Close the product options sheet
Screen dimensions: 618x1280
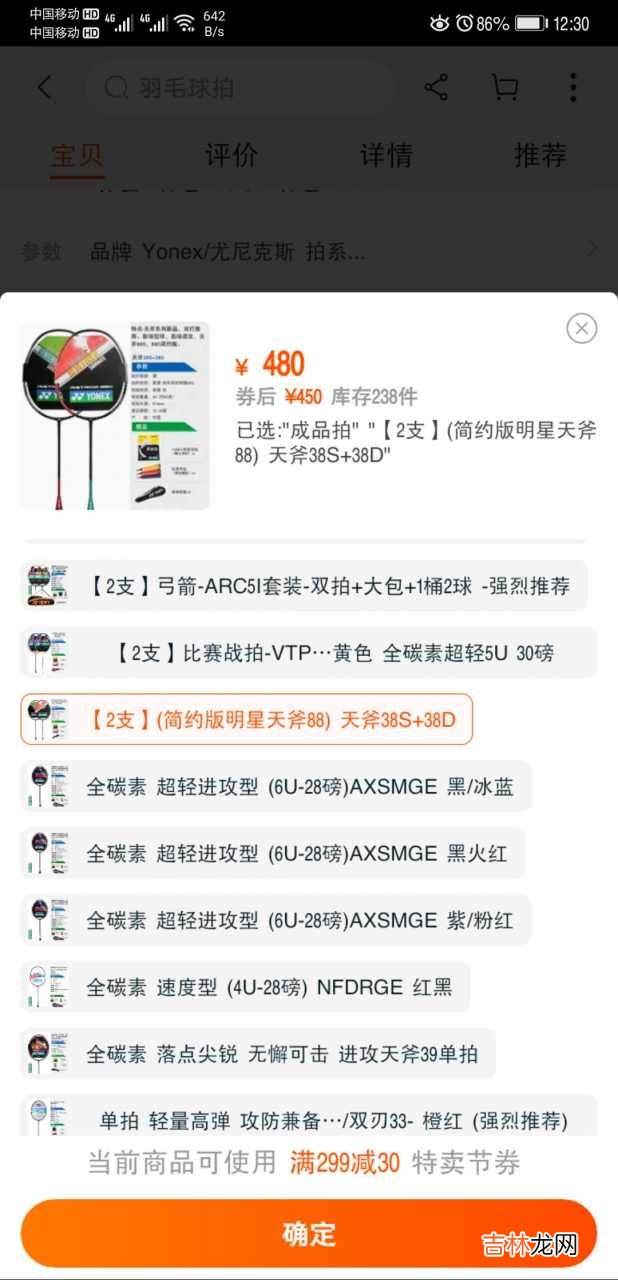pos(581,328)
